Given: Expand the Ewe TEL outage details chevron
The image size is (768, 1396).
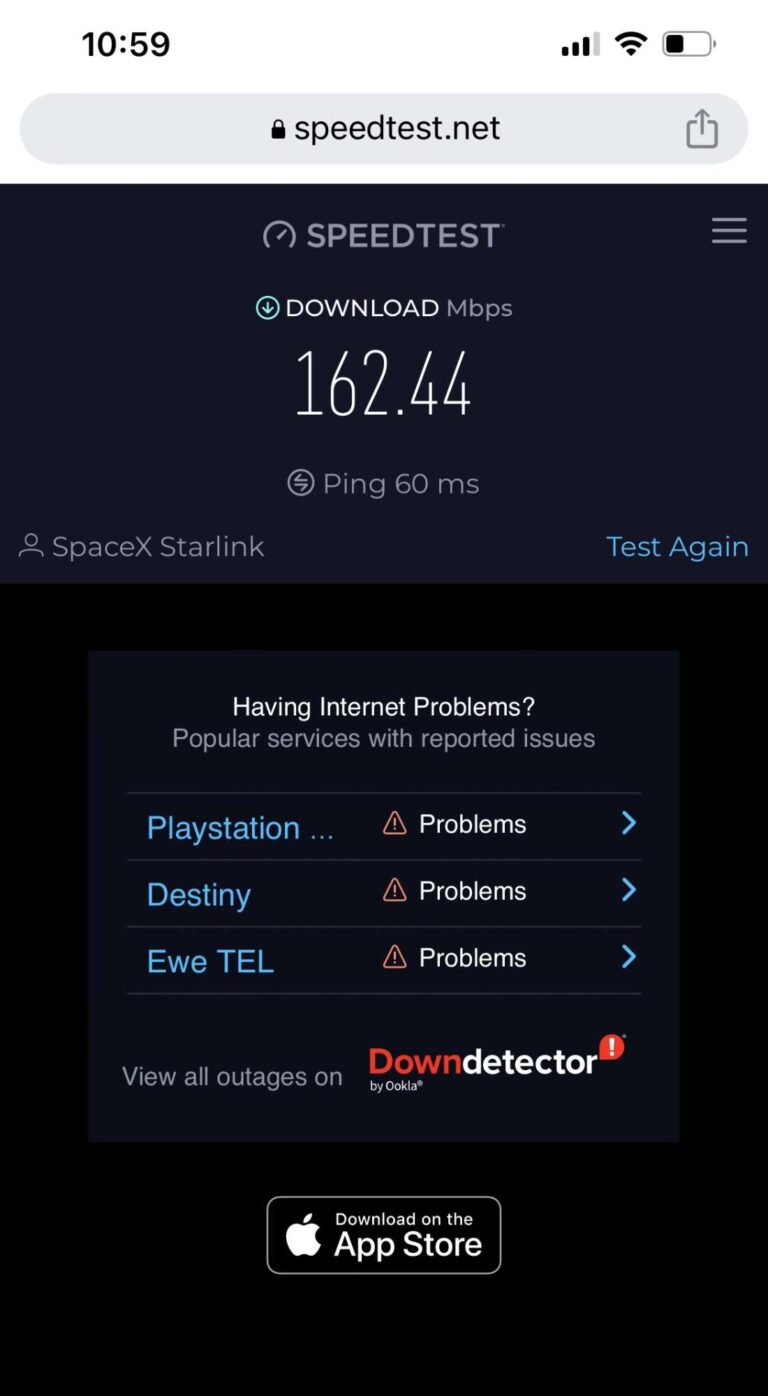Looking at the screenshot, I should pos(628,956).
